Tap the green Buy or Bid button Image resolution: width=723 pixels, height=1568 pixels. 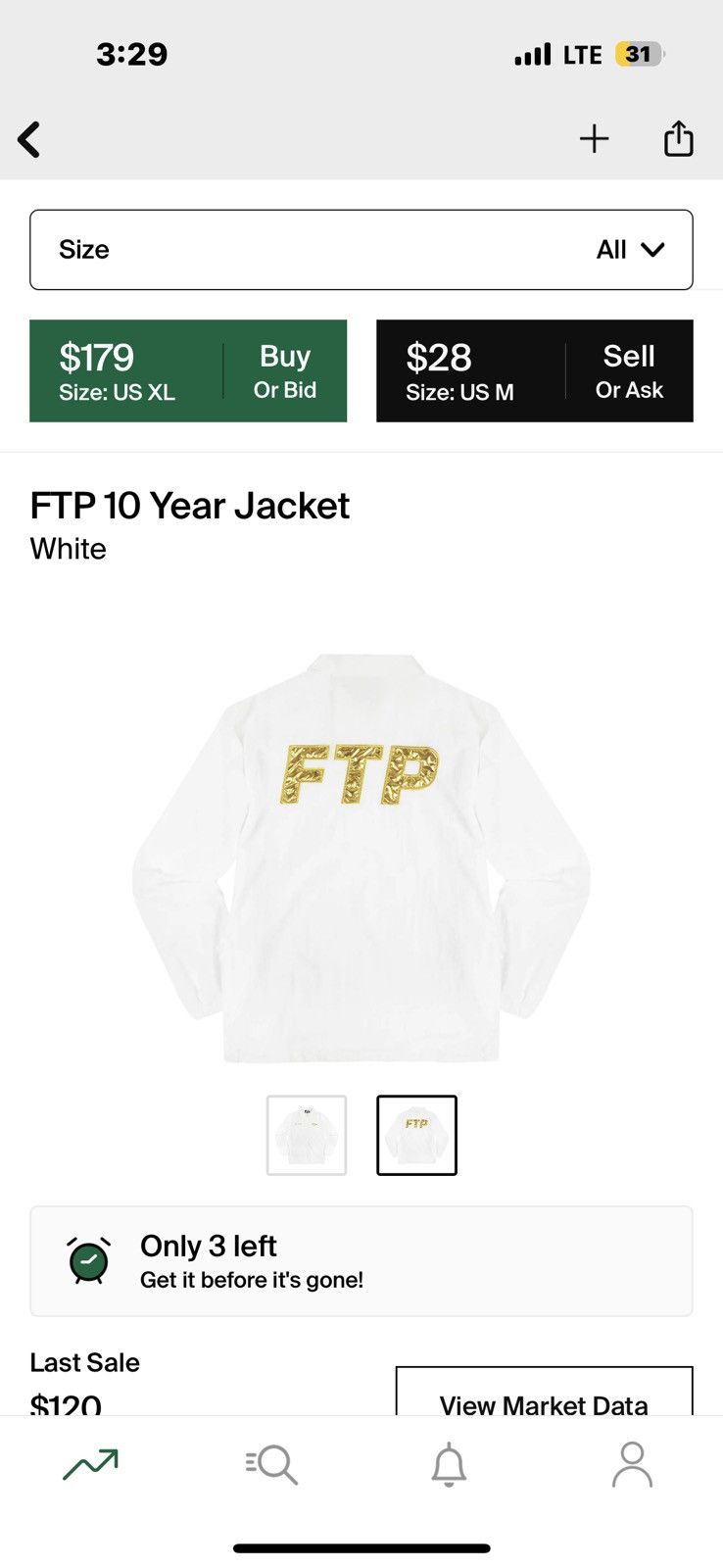188,371
